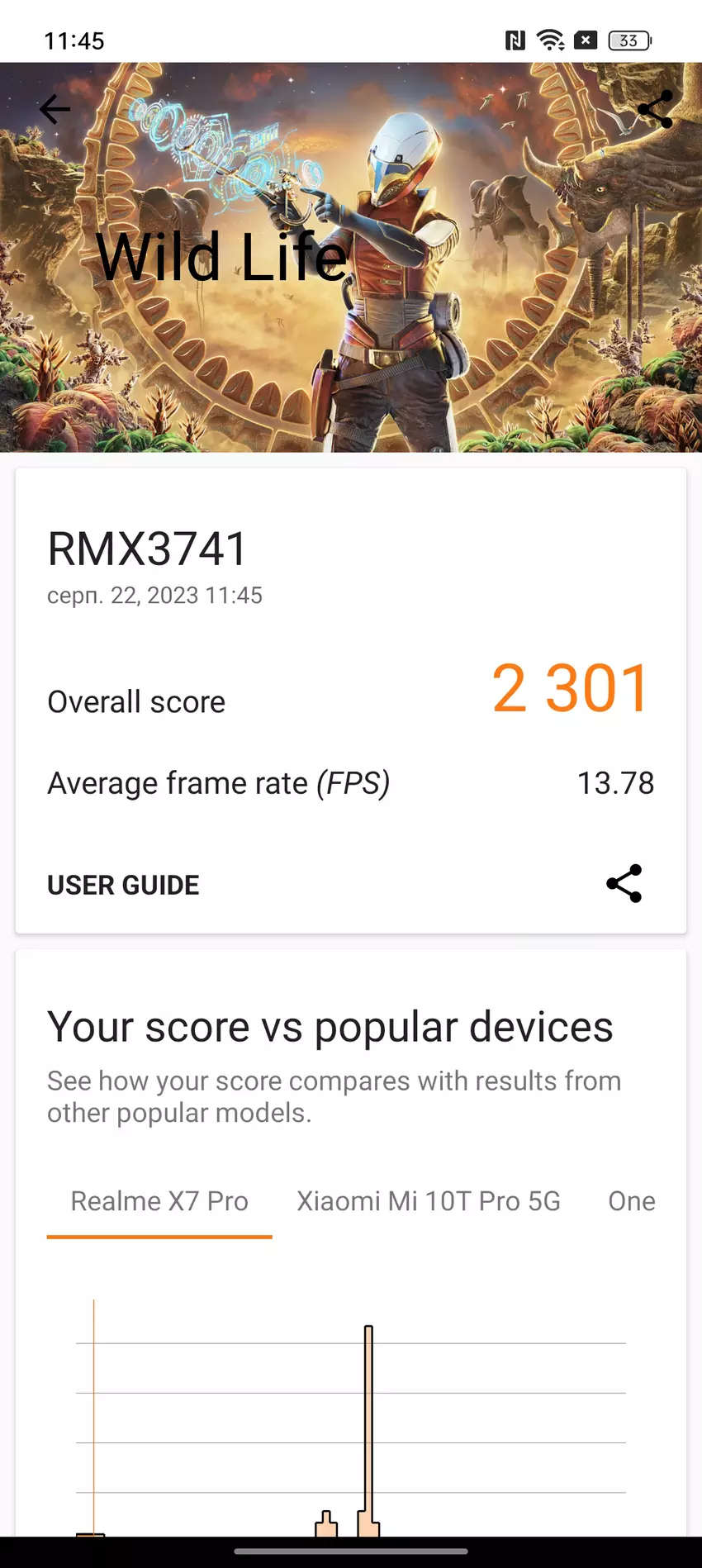702x1568 pixels.
Task: Tap the back arrow on the Wild Life banner
Action: tap(54, 108)
